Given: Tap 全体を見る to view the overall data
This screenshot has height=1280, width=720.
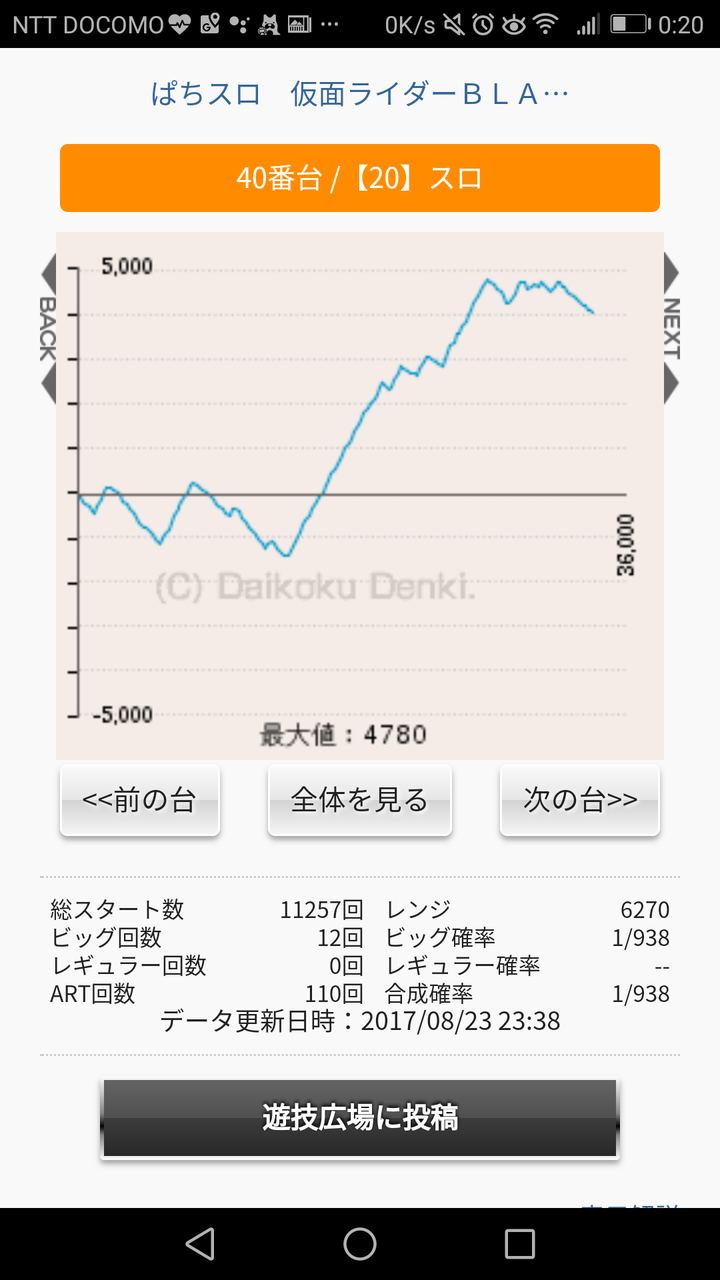Looking at the screenshot, I should 360,800.
